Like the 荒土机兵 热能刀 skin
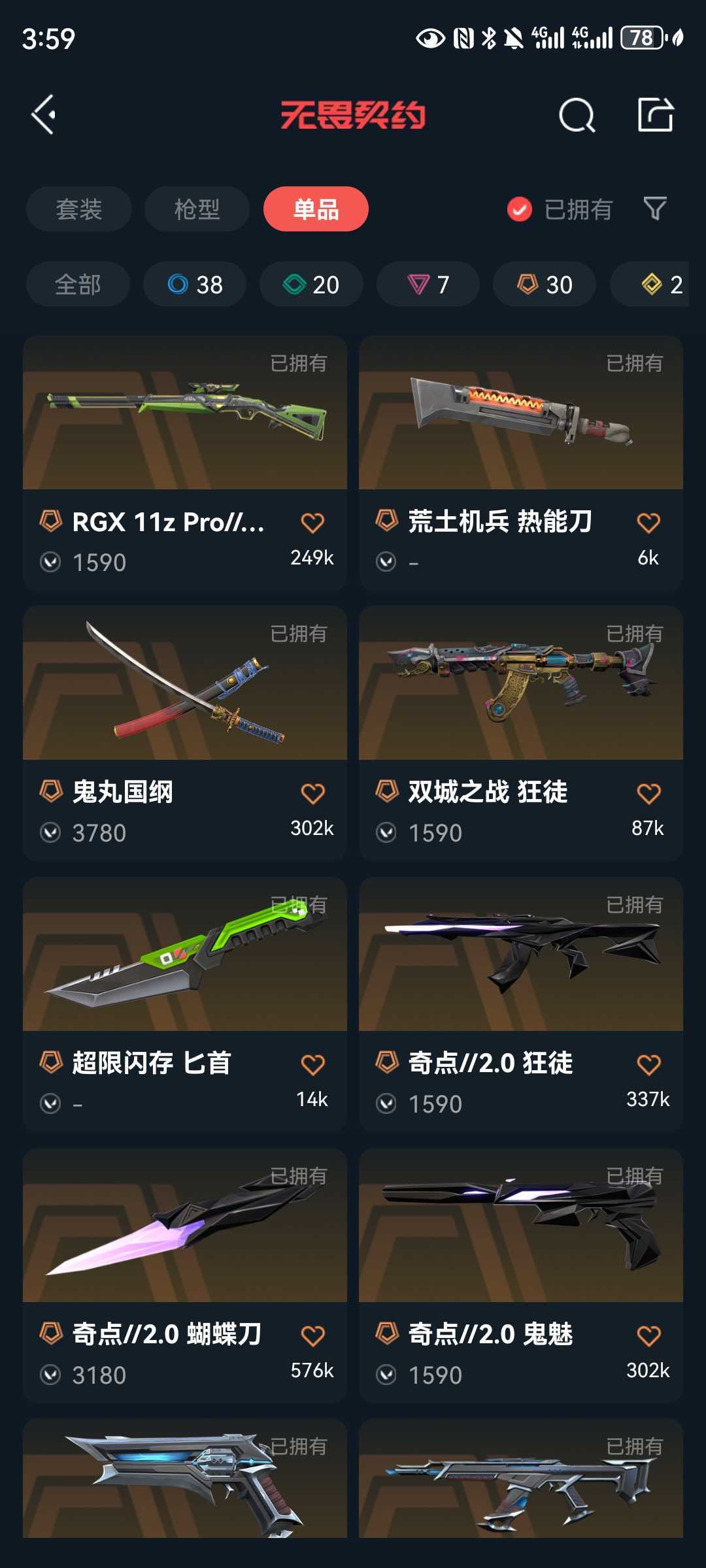This screenshot has width=706, height=1568. (x=648, y=523)
